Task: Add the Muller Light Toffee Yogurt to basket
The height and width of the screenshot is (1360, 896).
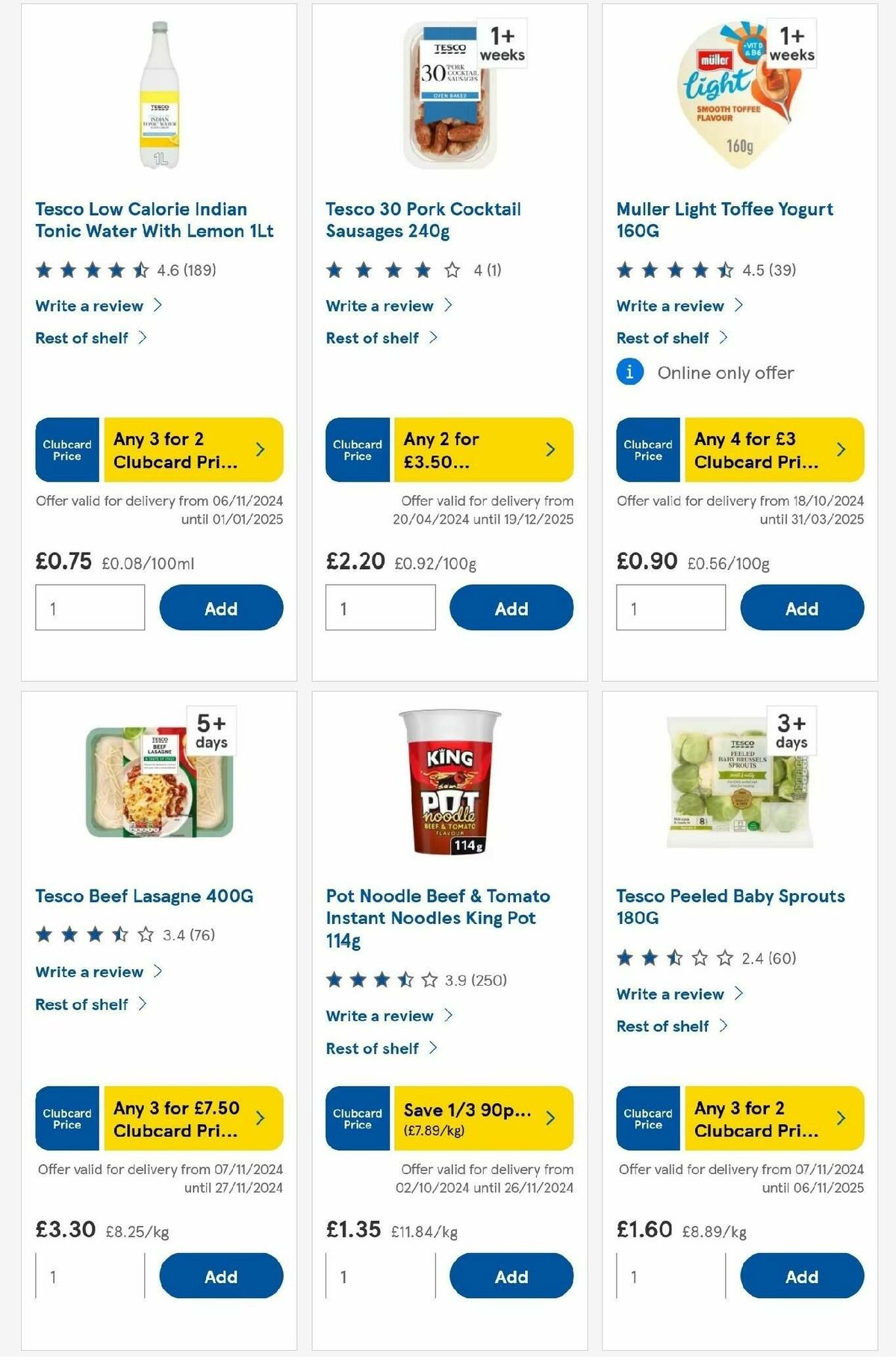Action: pos(801,608)
